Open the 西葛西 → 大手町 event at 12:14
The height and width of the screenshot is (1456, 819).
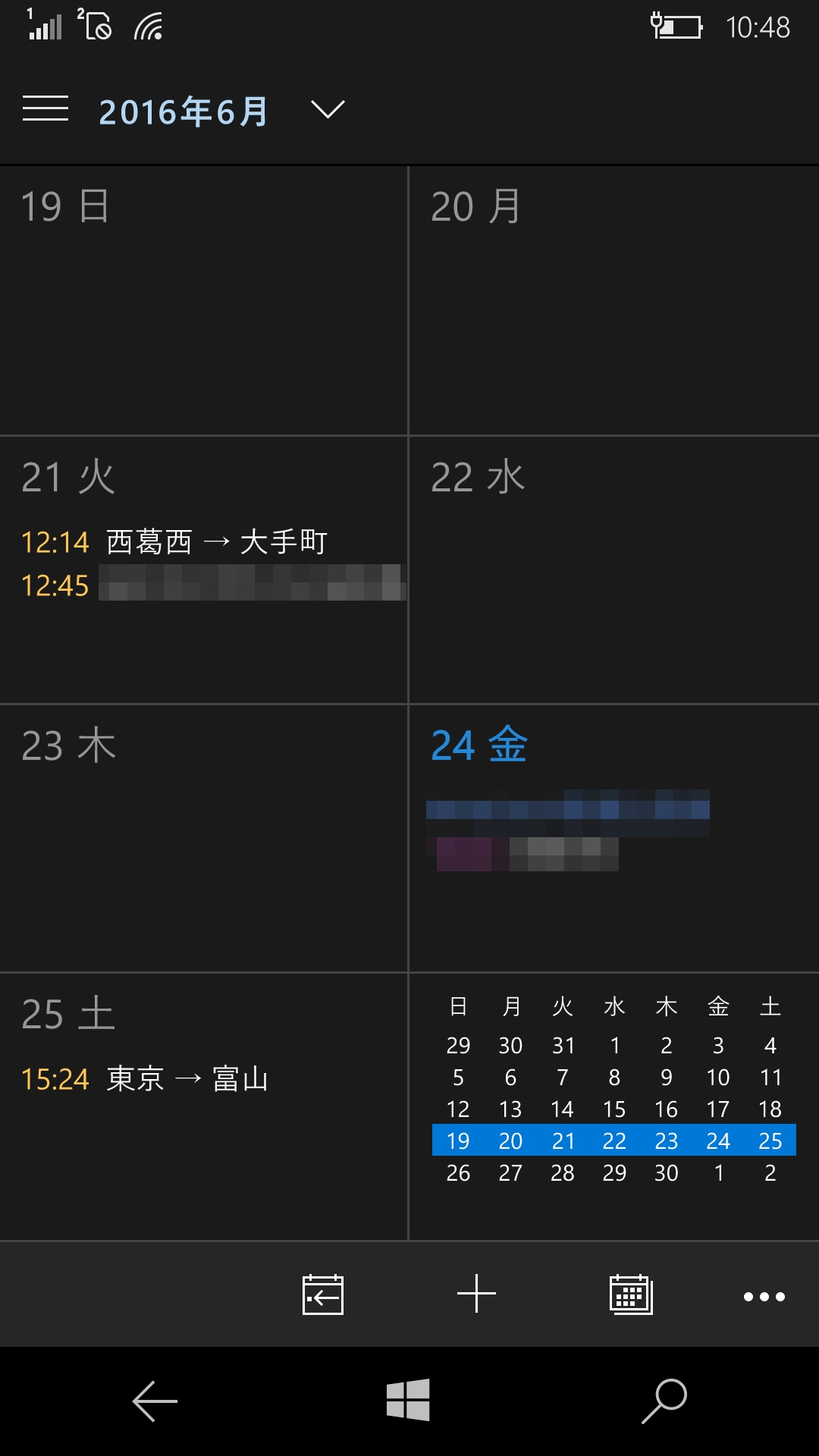[216, 543]
